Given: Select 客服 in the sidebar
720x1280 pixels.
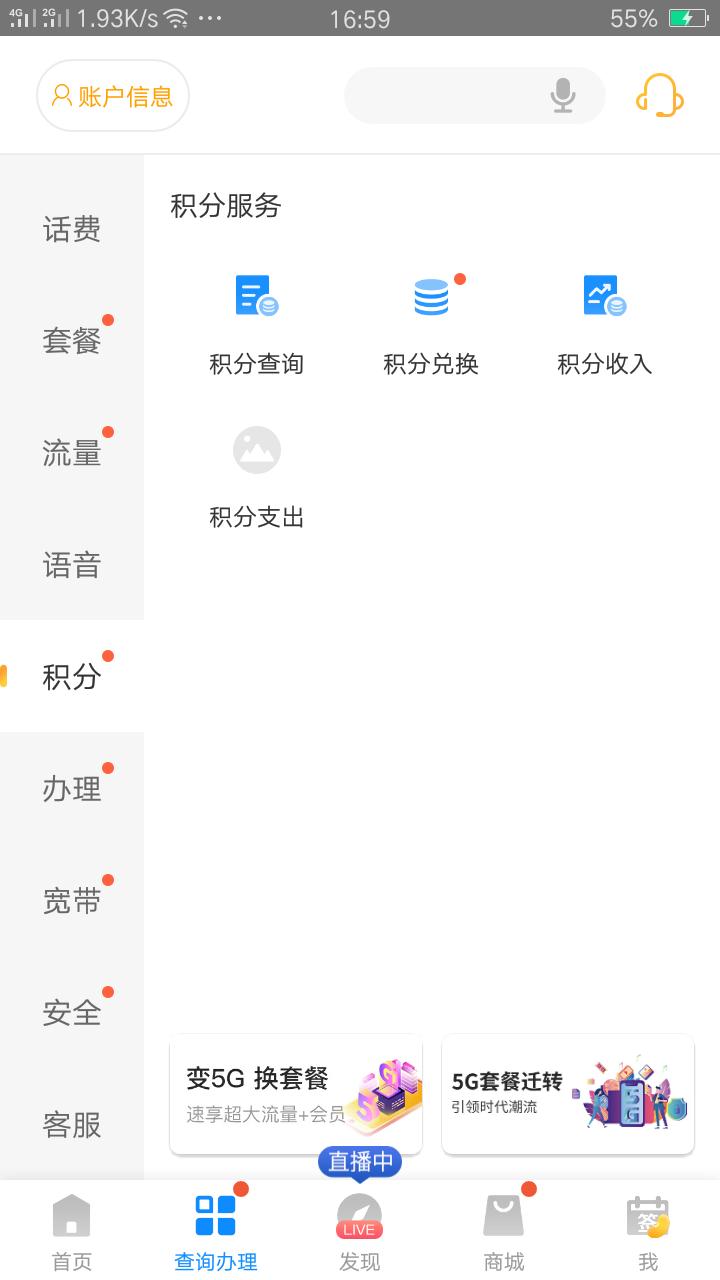Looking at the screenshot, I should [x=71, y=1125].
